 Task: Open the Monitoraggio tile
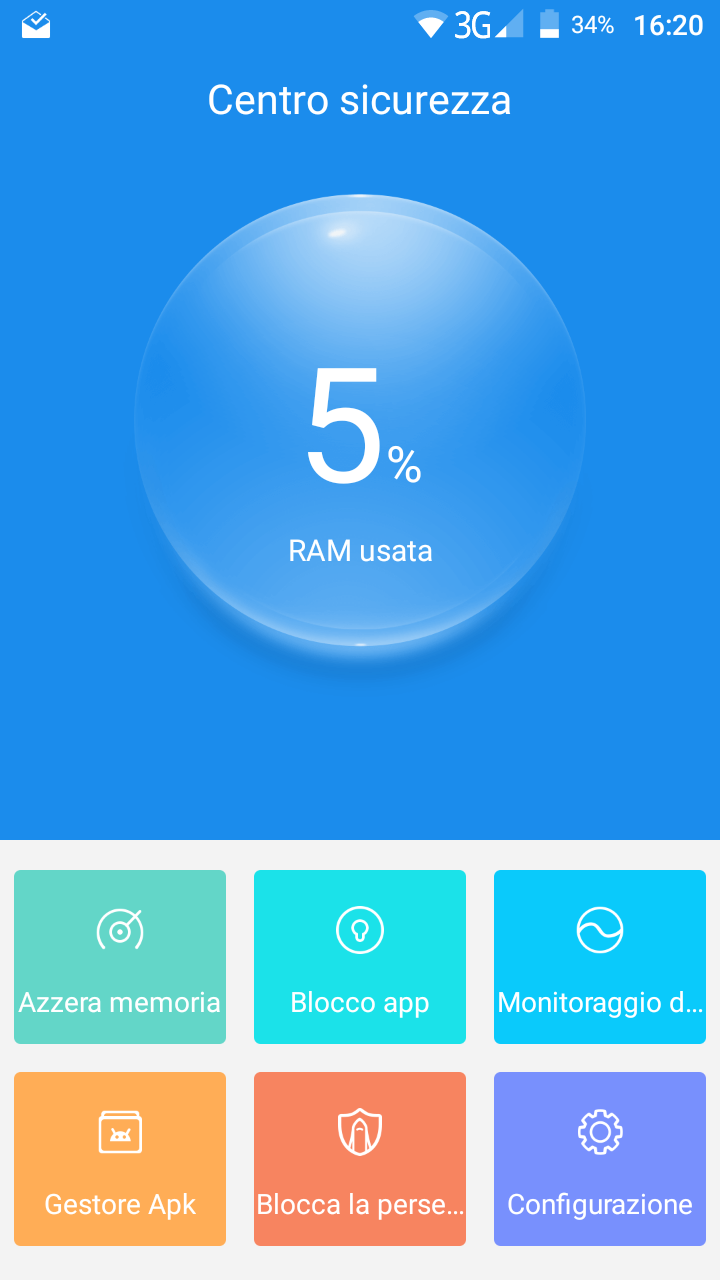(x=600, y=957)
